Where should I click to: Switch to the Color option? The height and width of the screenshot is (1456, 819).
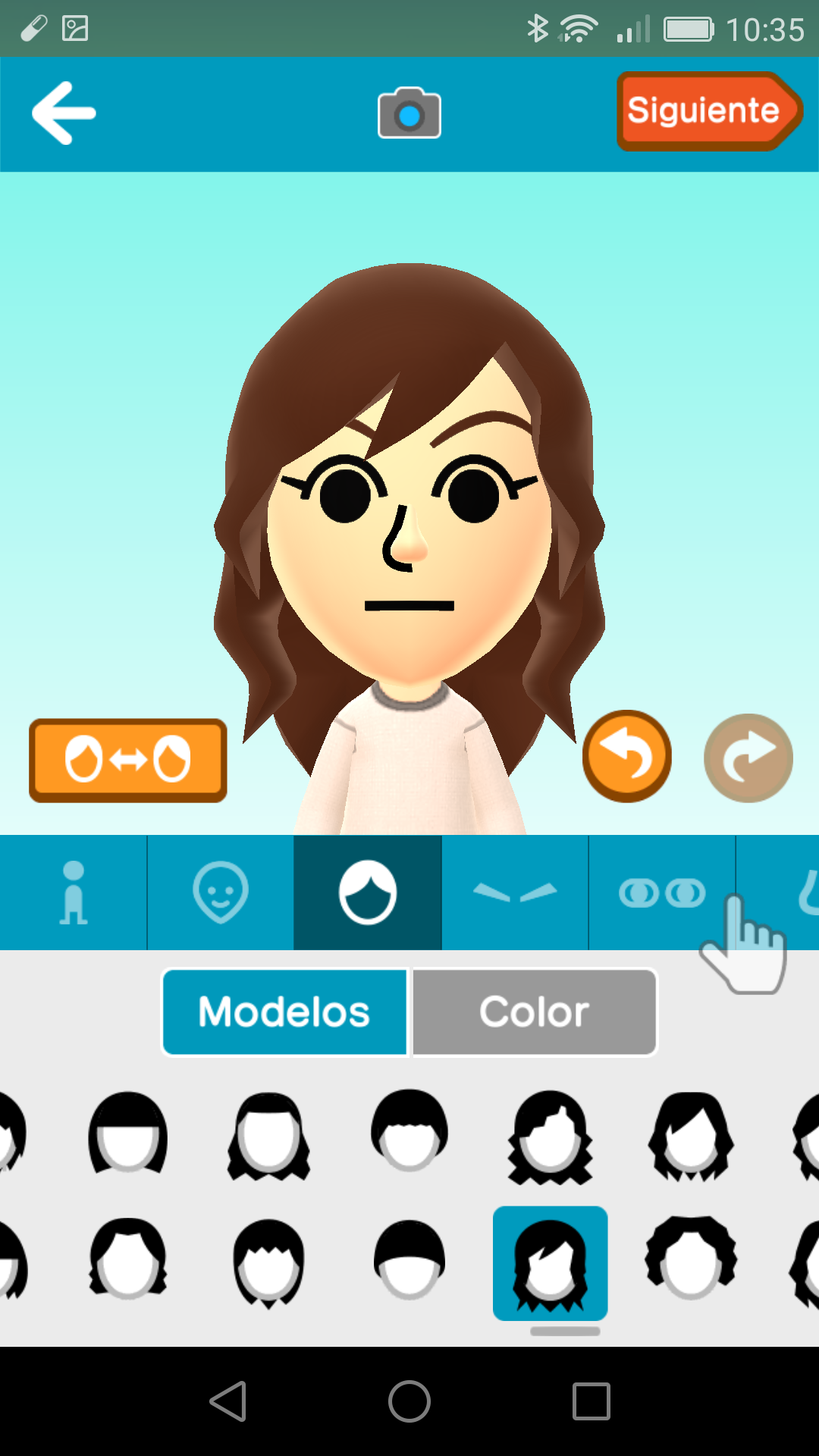[535, 1012]
